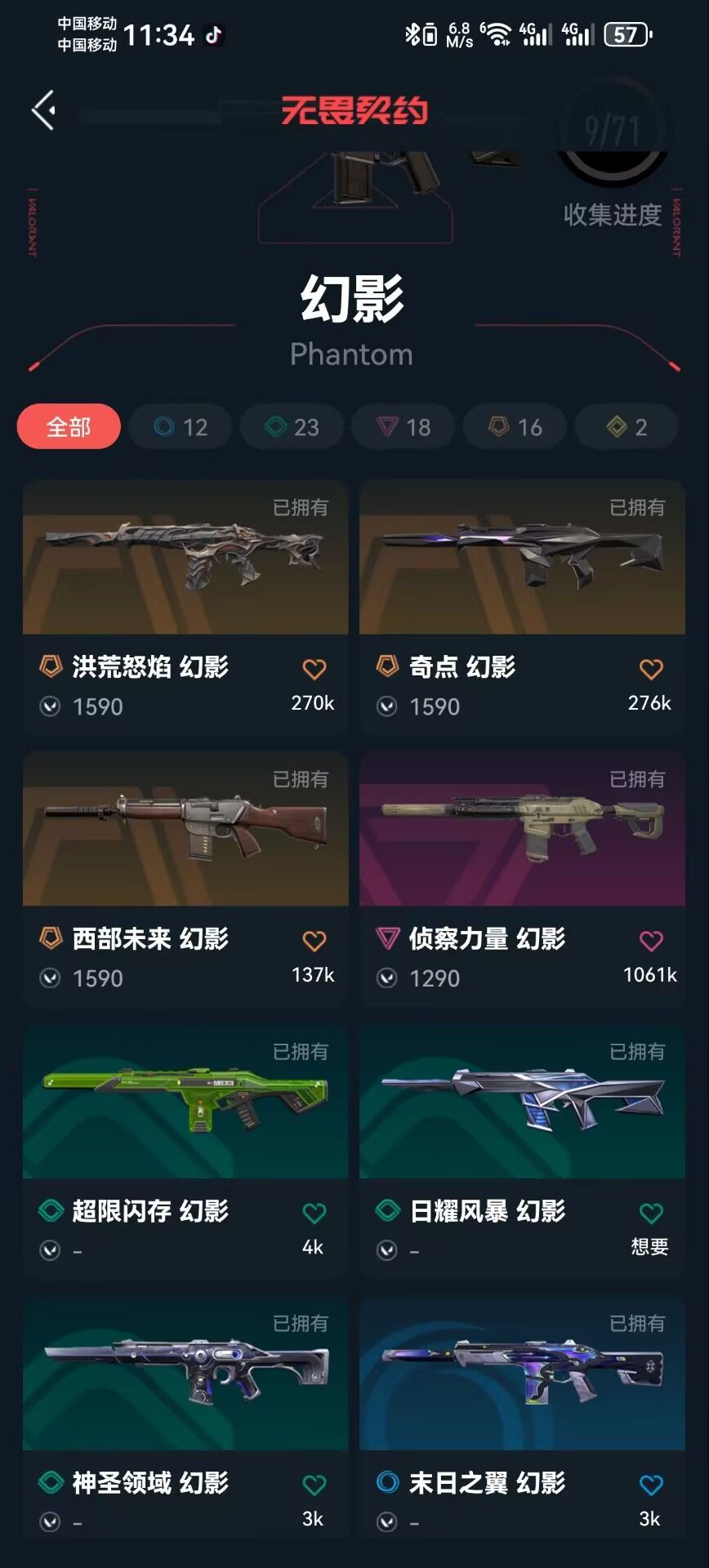This screenshot has width=709, height=1568.
Task: Open the 洪荒怒焰 幻影 skin card
Action: [x=185, y=607]
